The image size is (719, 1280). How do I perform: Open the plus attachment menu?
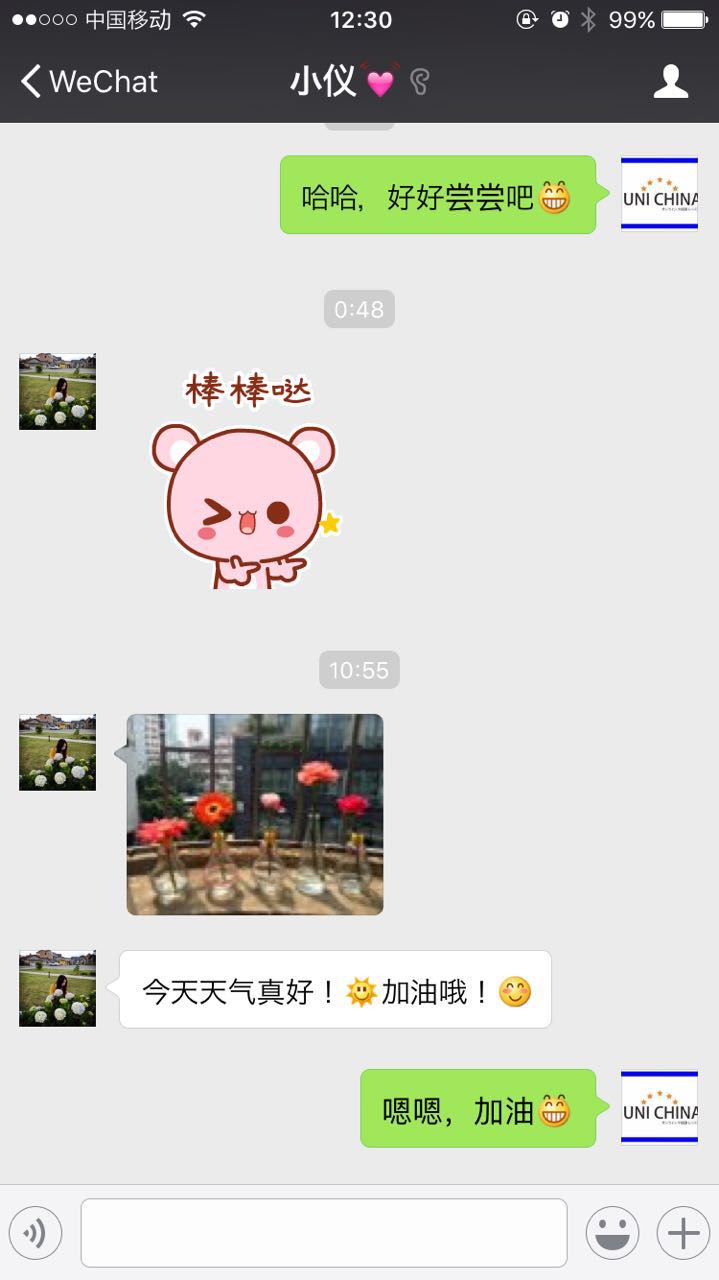point(683,1233)
